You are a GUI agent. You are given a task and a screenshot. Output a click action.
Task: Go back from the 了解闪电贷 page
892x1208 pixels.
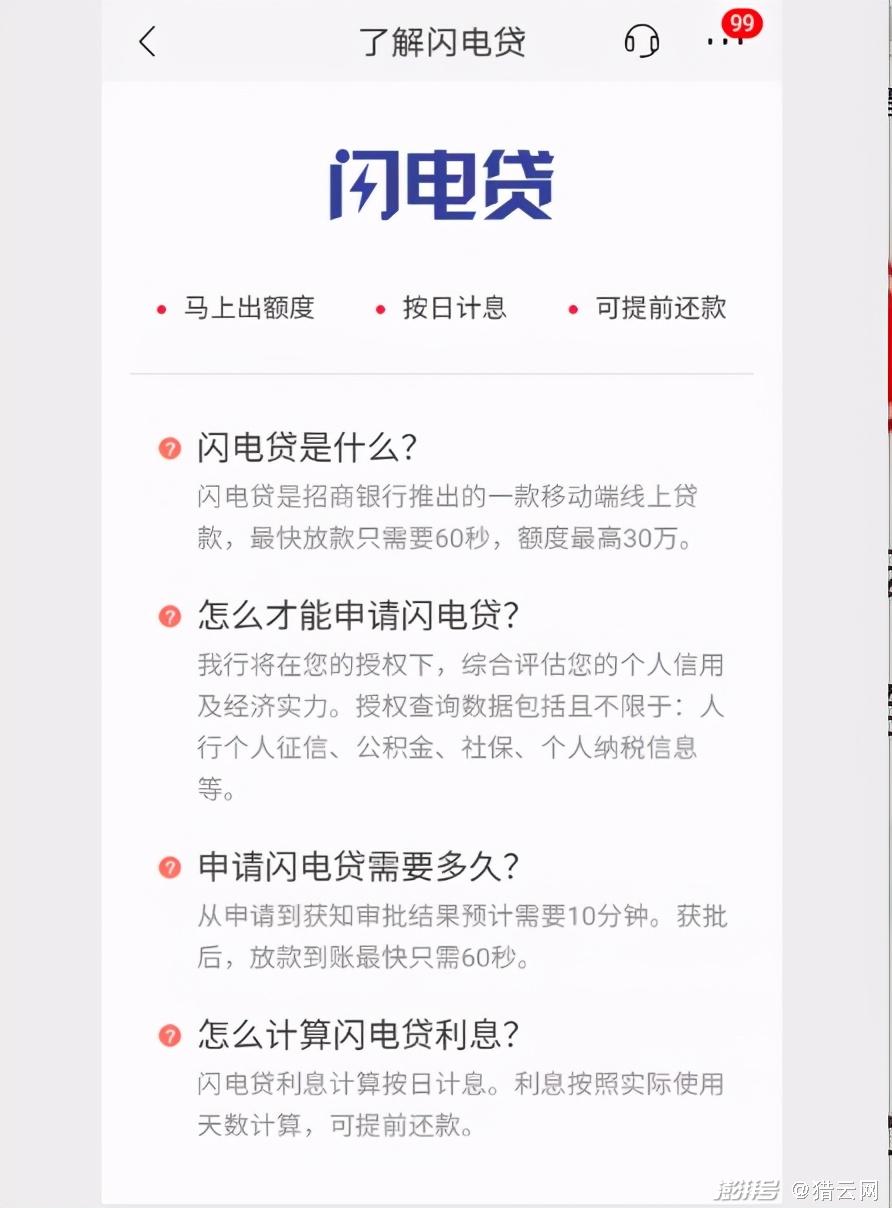tap(147, 42)
